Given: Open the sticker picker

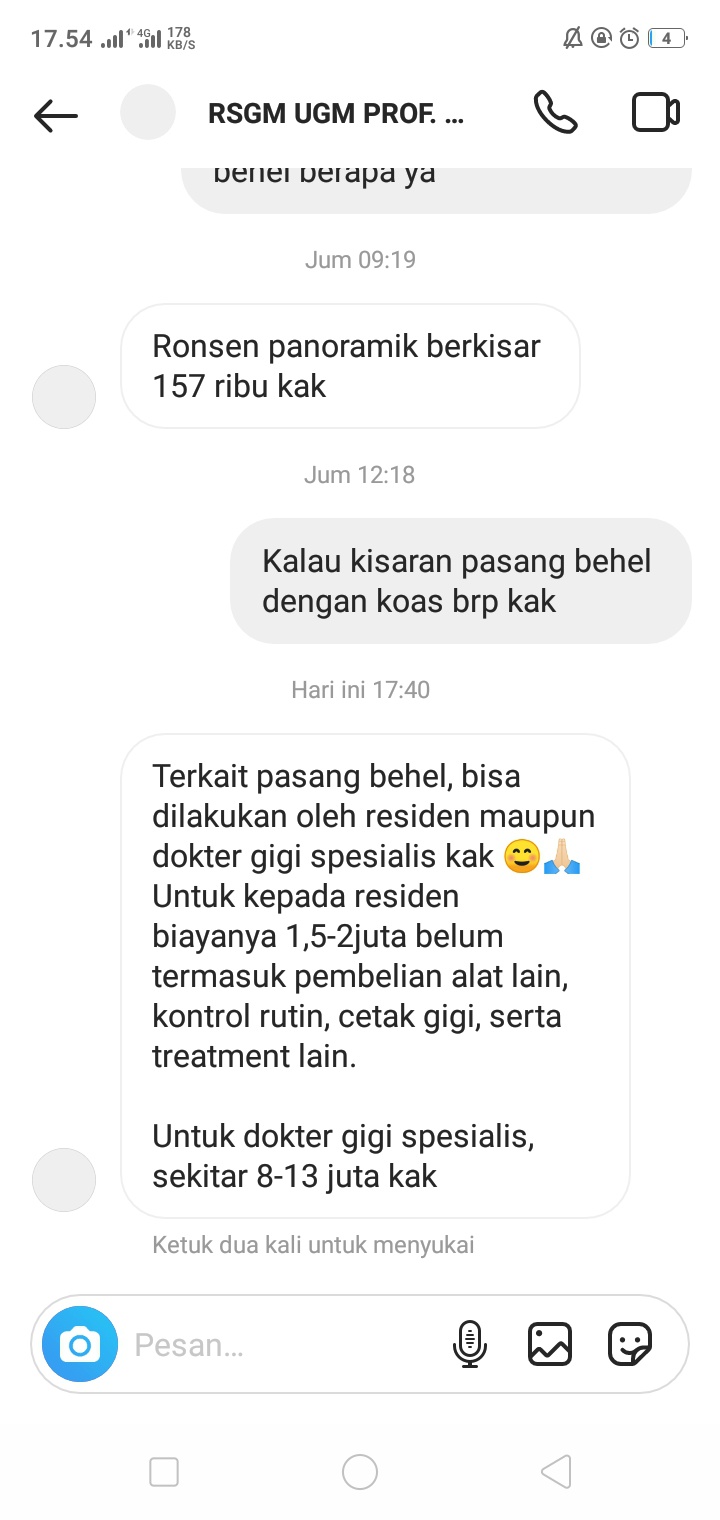Looking at the screenshot, I should (x=630, y=1344).
